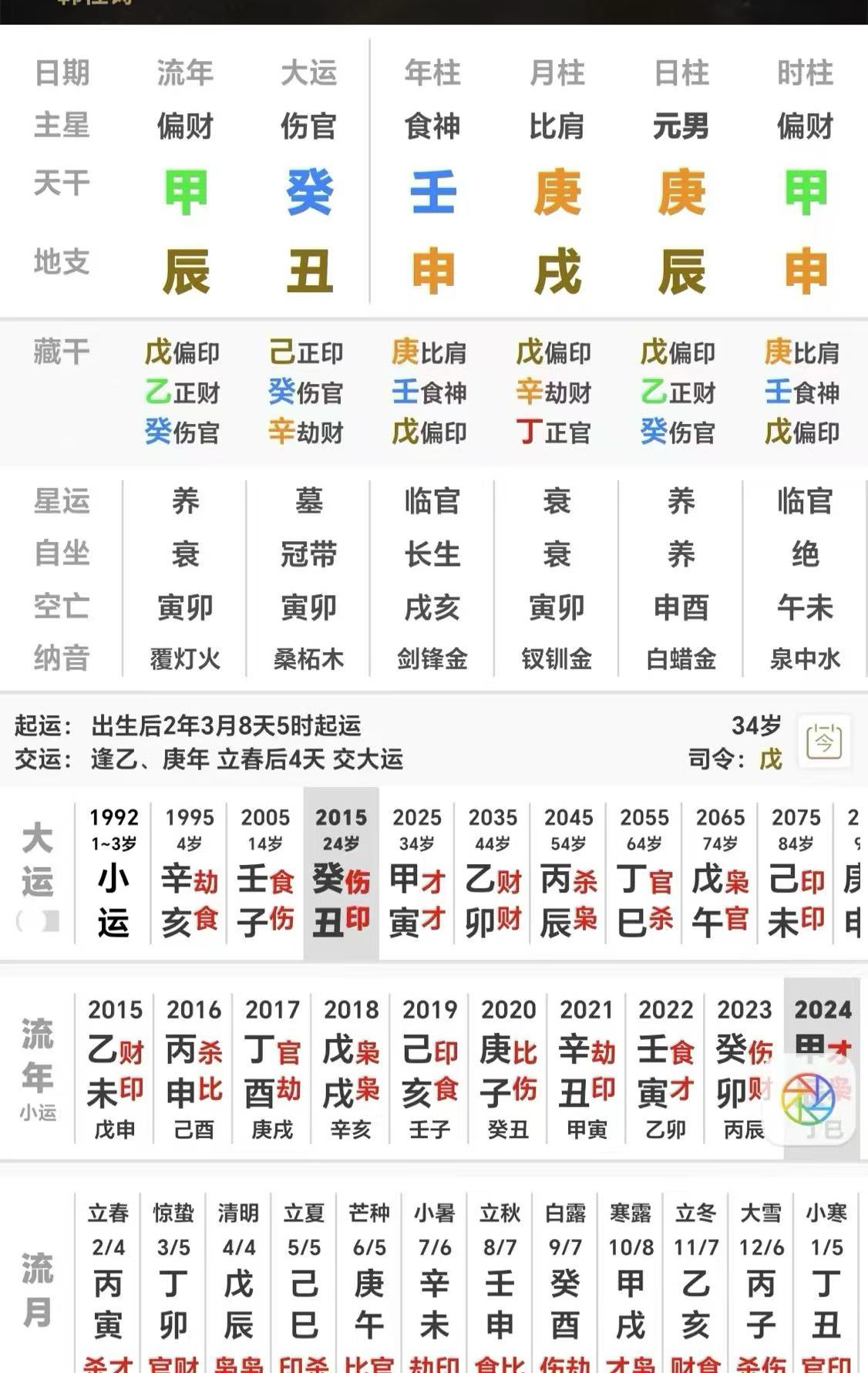Select the 2005 壬子 大运 column
The width and height of the screenshot is (868, 1373).
[265, 875]
